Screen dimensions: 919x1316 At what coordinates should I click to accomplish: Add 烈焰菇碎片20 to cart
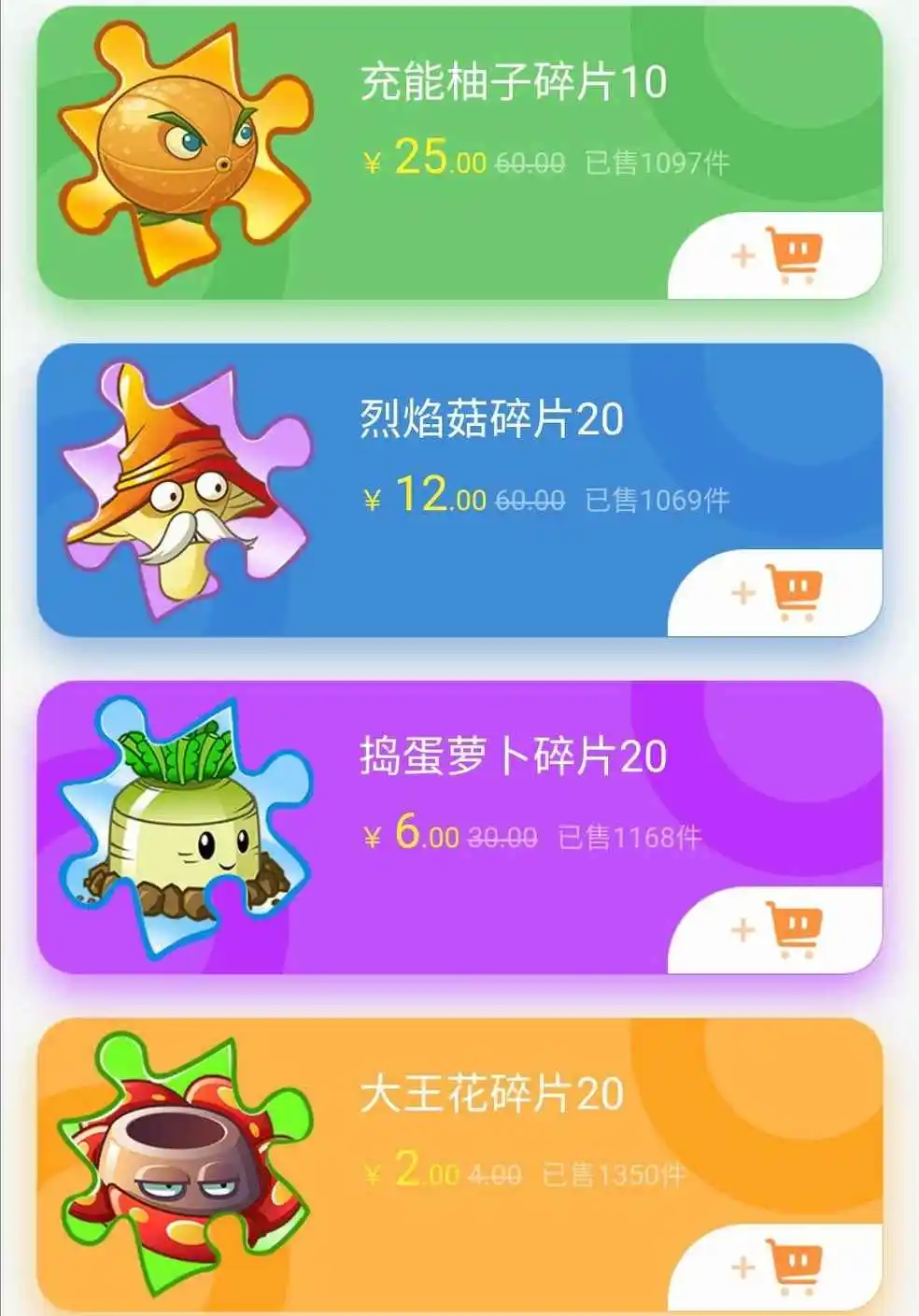point(777,592)
